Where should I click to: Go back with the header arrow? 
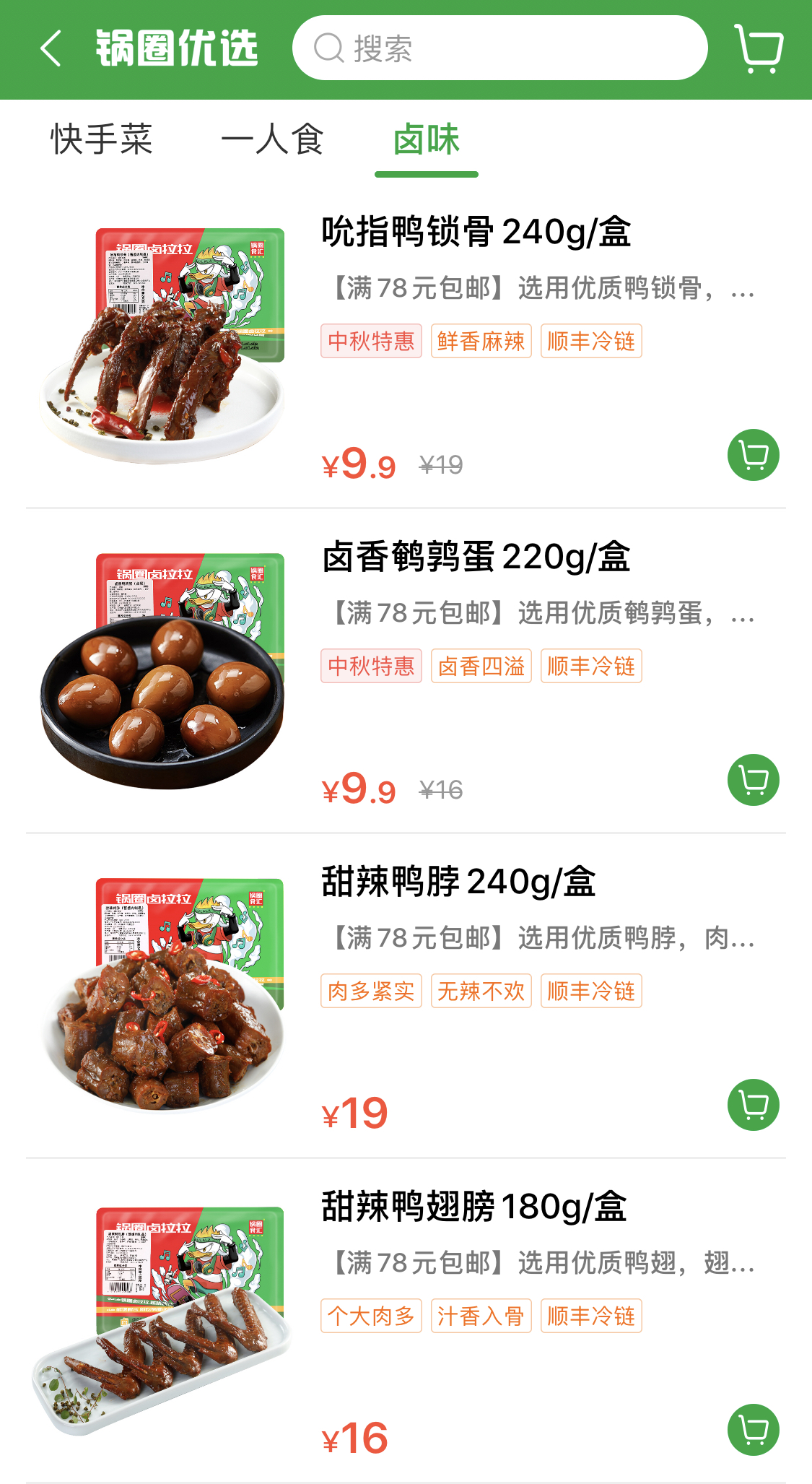[x=51, y=49]
